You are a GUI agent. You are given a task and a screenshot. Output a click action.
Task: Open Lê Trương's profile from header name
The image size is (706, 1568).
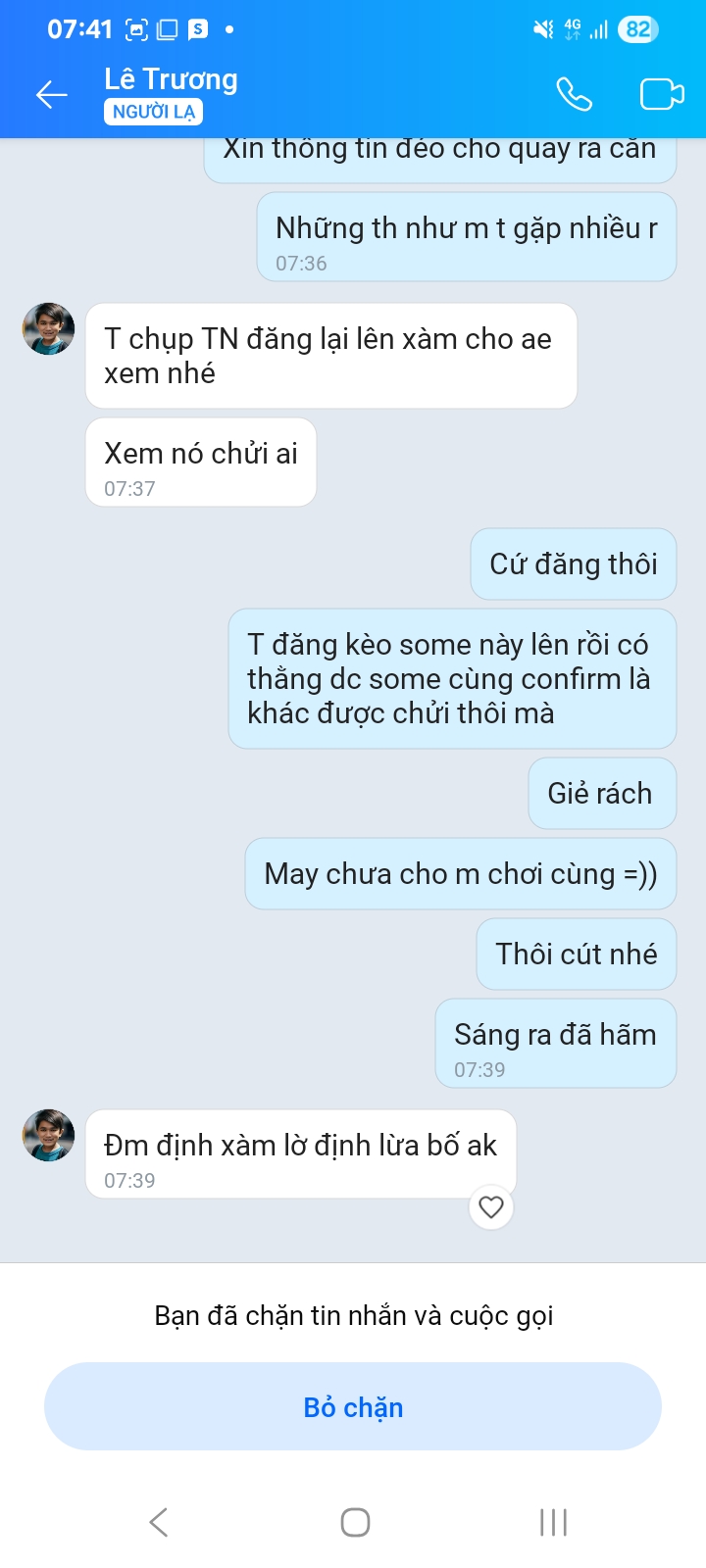[x=171, y=80]
